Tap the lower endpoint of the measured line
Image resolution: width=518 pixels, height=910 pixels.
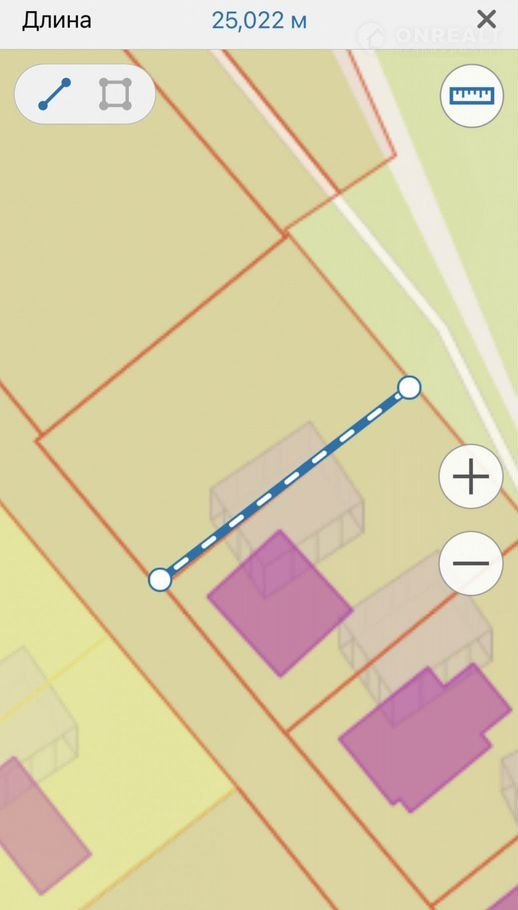click(160, 579)
